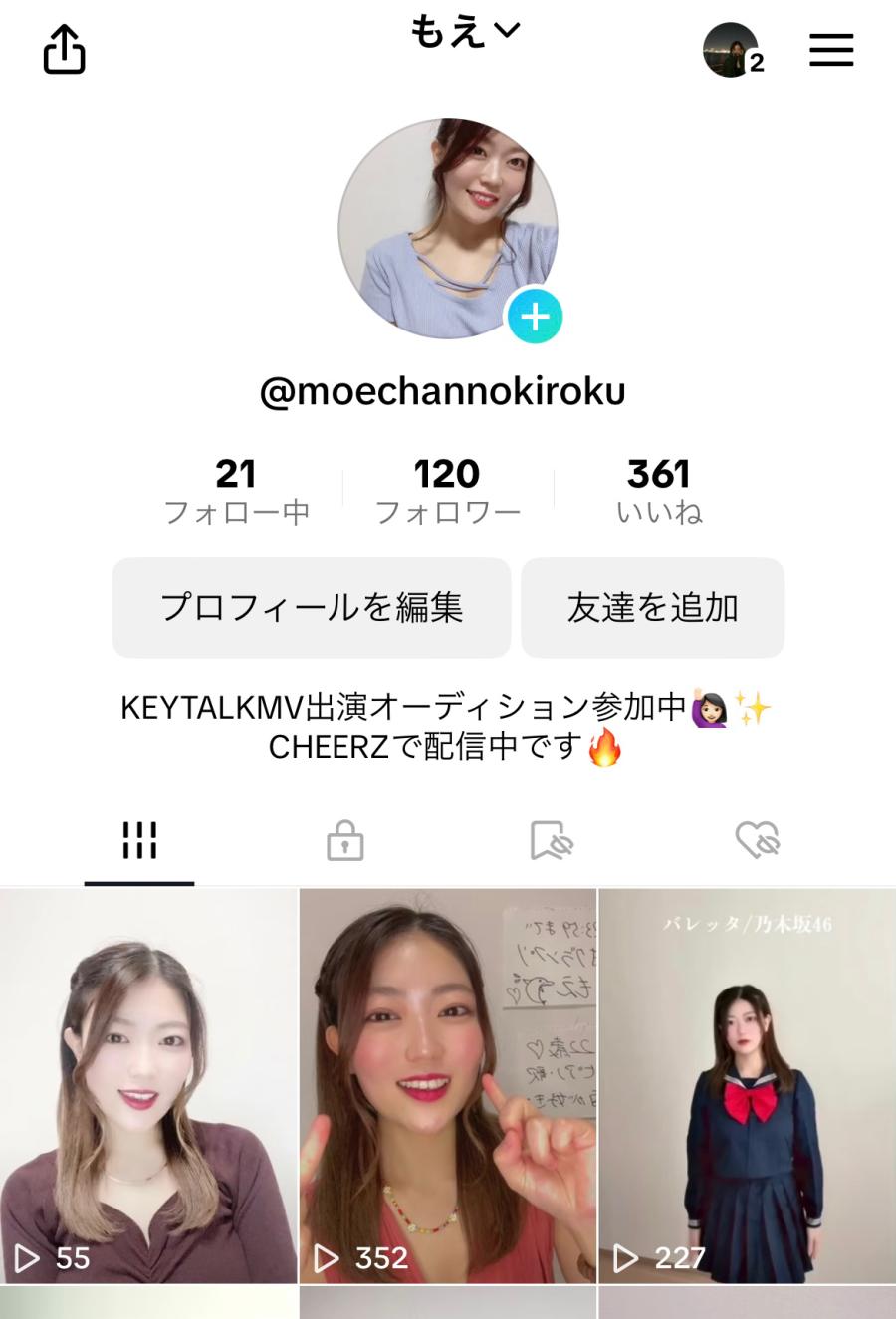Open the video with 352 plays

point(448,1085)
